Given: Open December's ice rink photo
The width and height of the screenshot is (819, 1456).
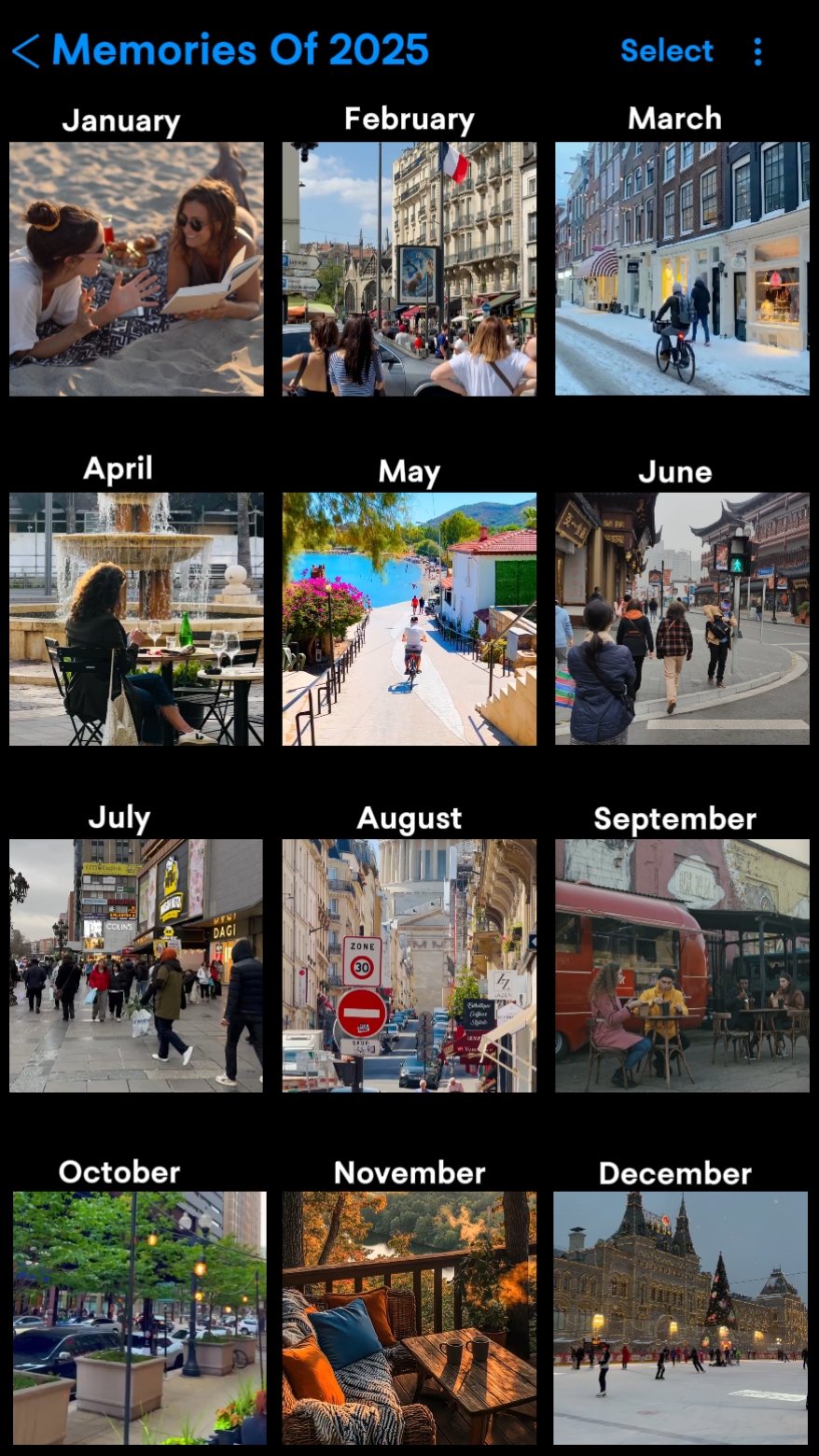Looking at the screenshot, I should point(680,1318).
